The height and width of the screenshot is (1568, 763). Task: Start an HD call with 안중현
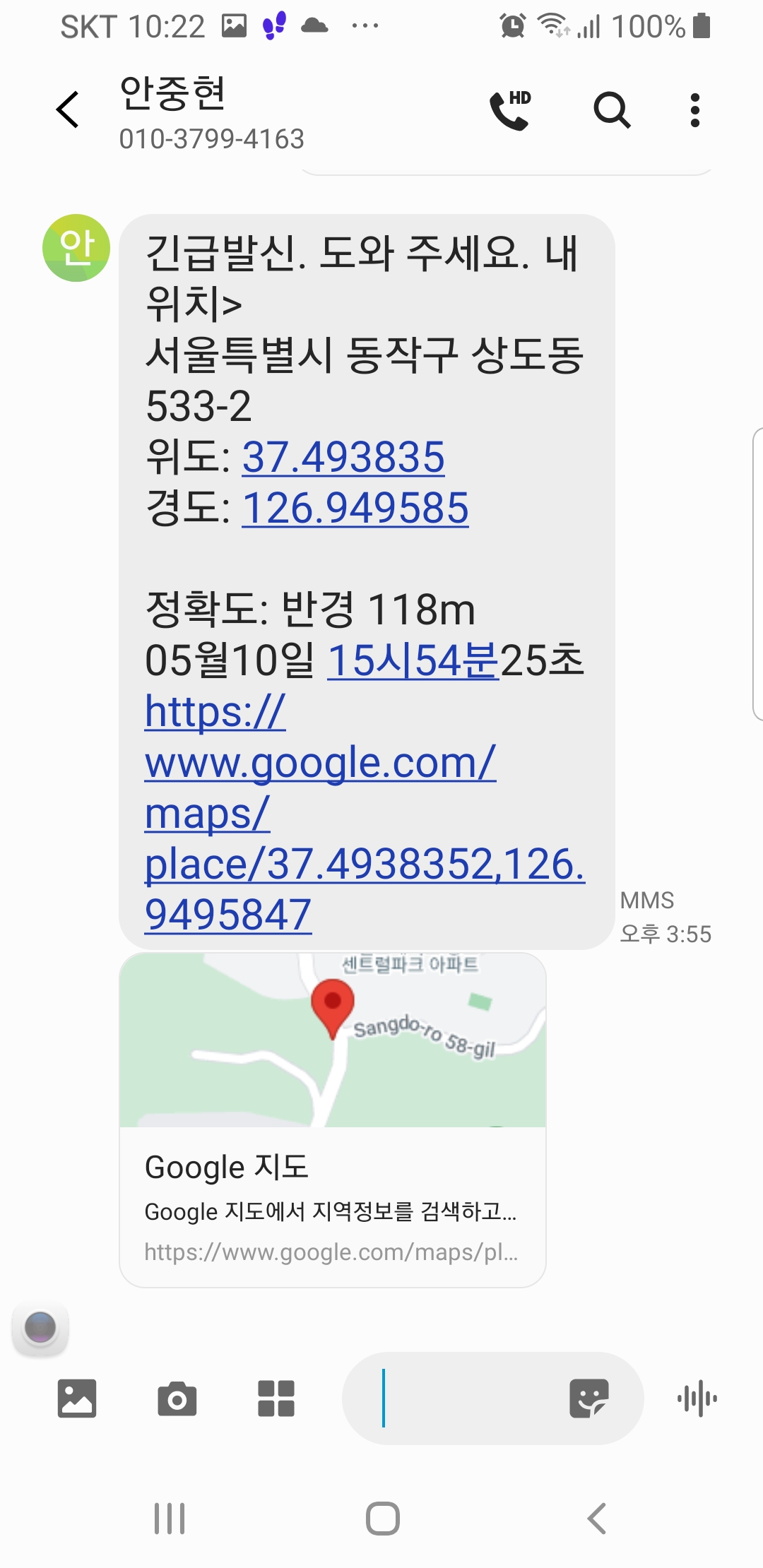coord(511,110)
